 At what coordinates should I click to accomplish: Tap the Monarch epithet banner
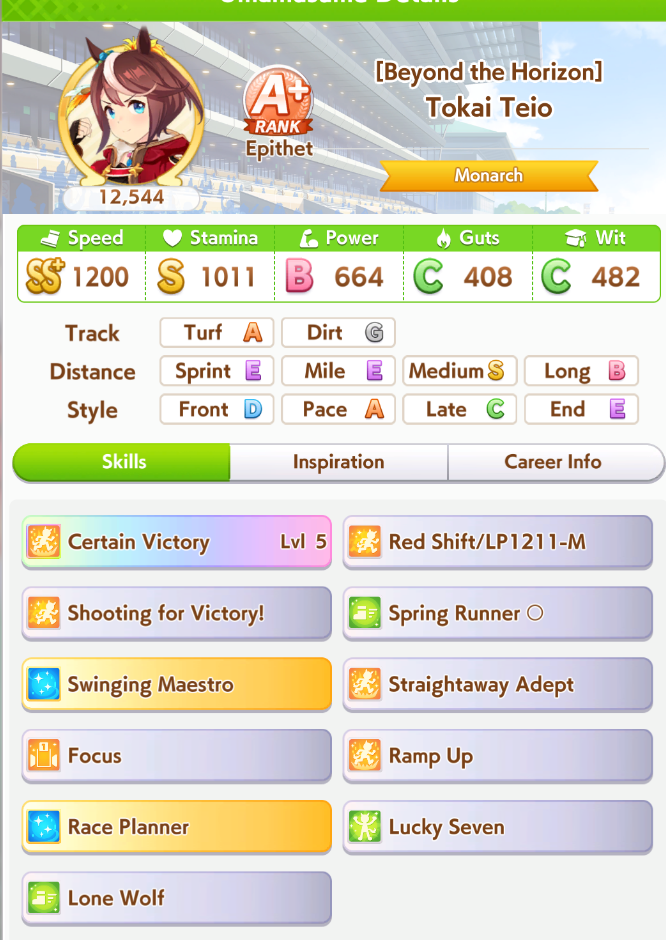click(488, 176)
